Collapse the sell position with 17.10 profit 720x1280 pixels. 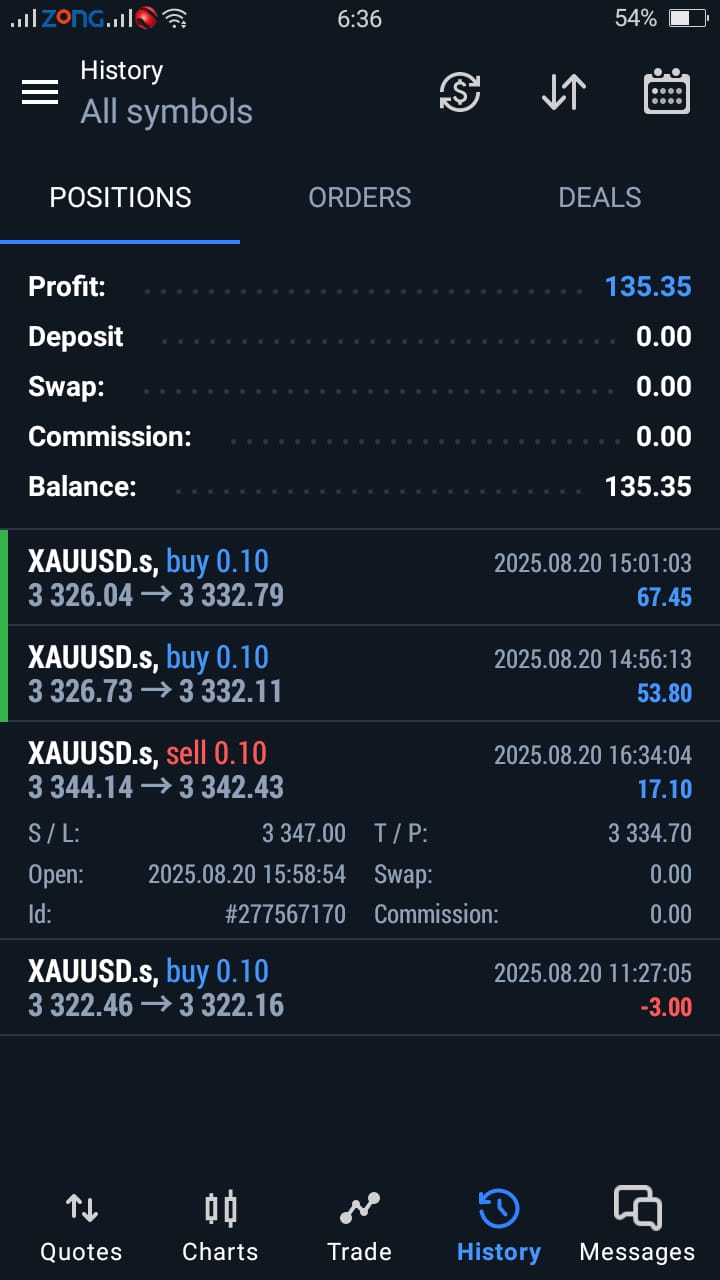tap(360, 771)
